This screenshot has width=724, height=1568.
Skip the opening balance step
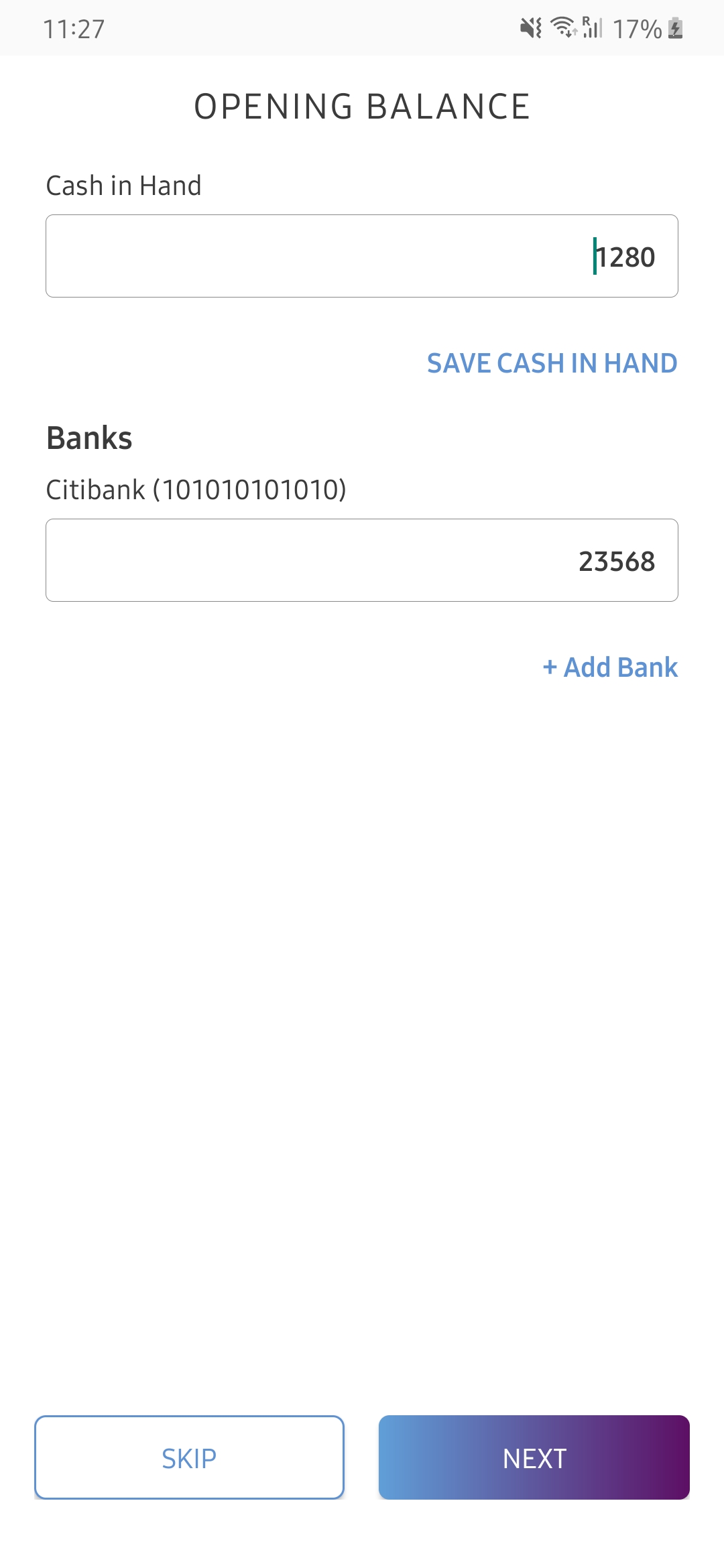click(x=189, y=1457)
